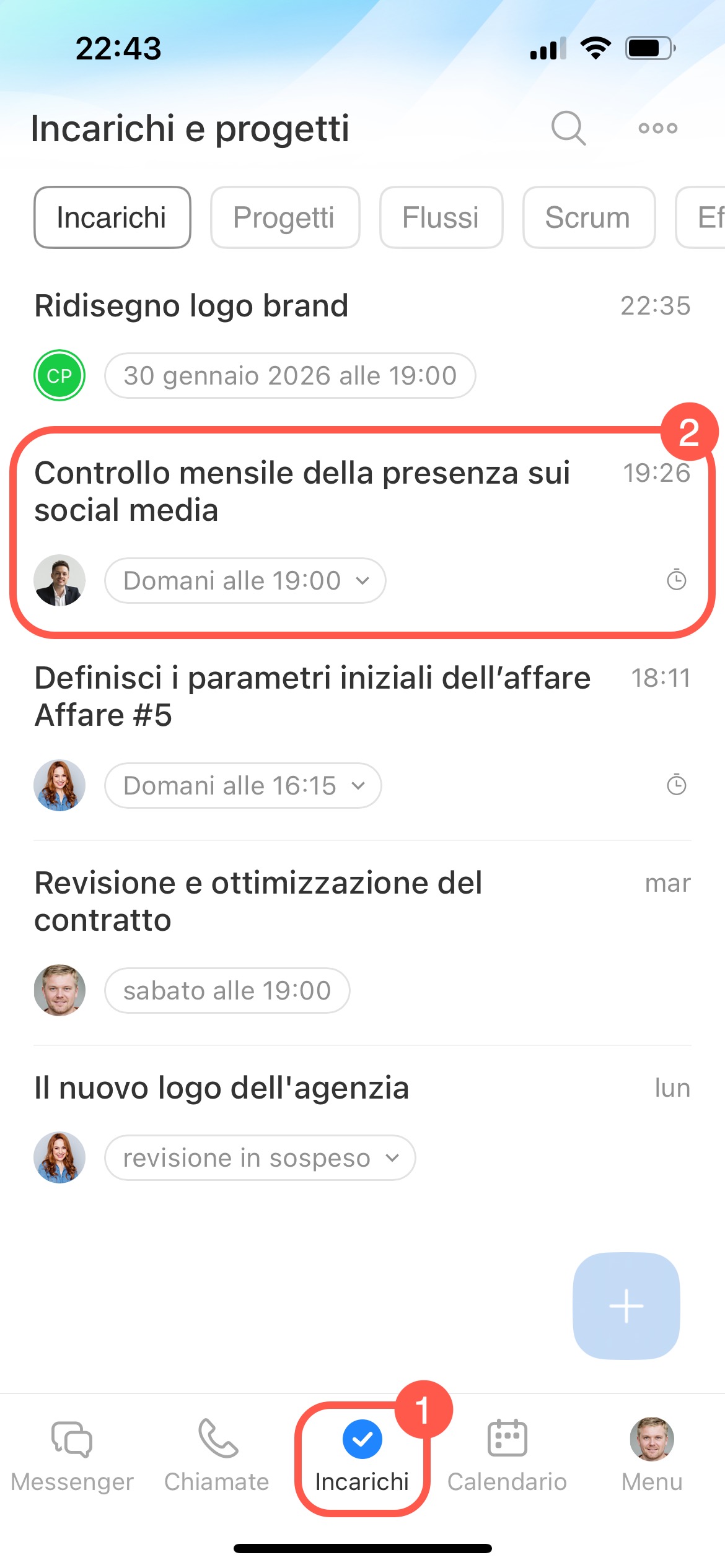Open task Controllo mensile della presenza sui social media
Viewport: 725px width, 1568px height.
(302, 491)
